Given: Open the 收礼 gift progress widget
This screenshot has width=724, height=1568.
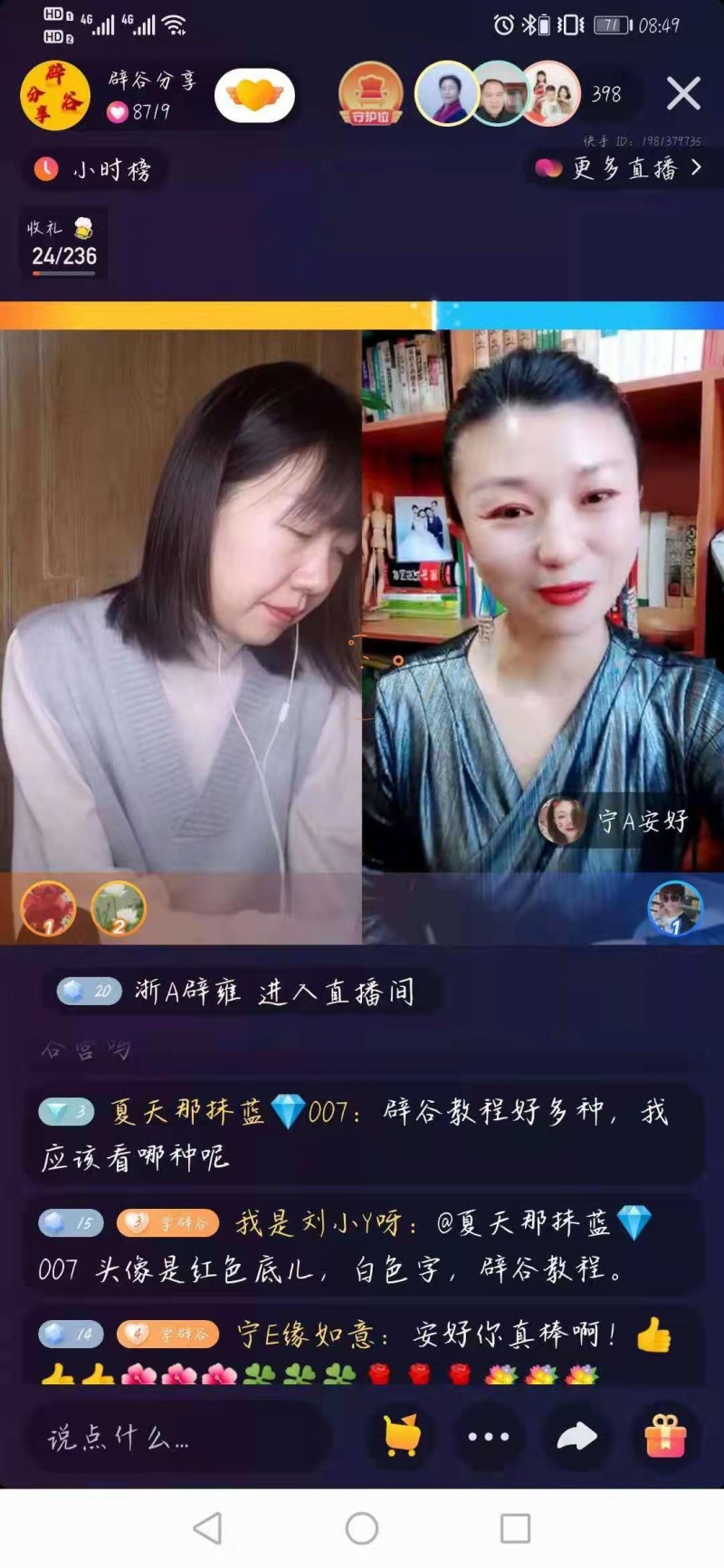Looking at the screenshot, I should click(x=63, y=244).
